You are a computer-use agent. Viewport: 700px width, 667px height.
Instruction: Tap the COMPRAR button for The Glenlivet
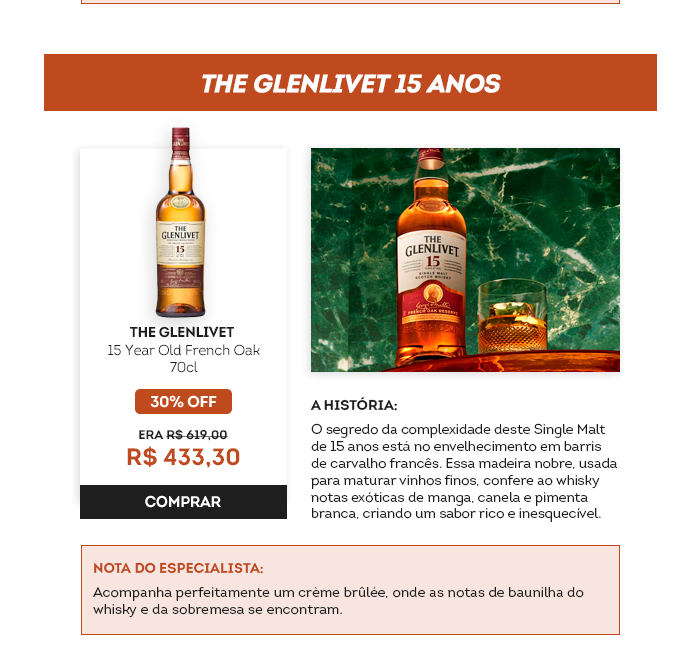183,502
